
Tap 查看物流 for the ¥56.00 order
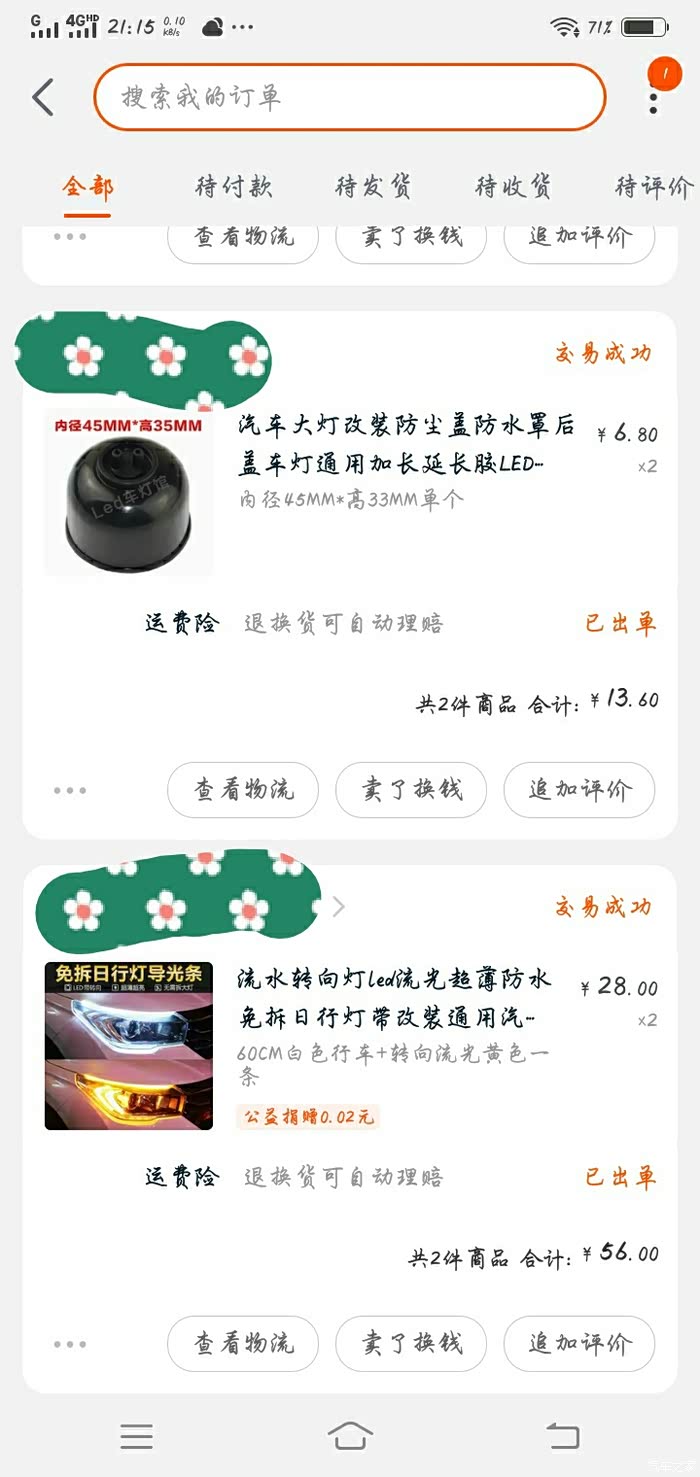coord(243,1344)
